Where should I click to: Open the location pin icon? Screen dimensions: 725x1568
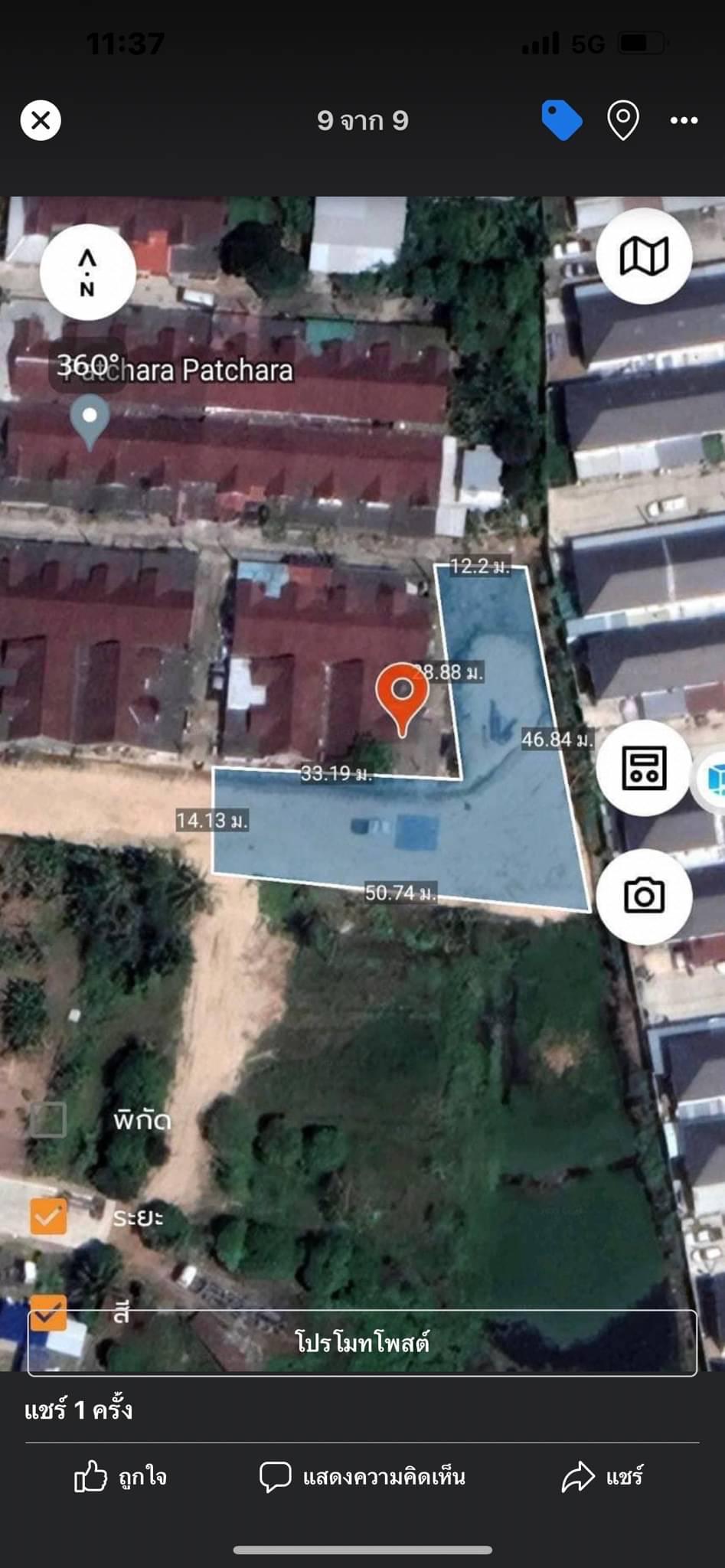click(623, 120)
